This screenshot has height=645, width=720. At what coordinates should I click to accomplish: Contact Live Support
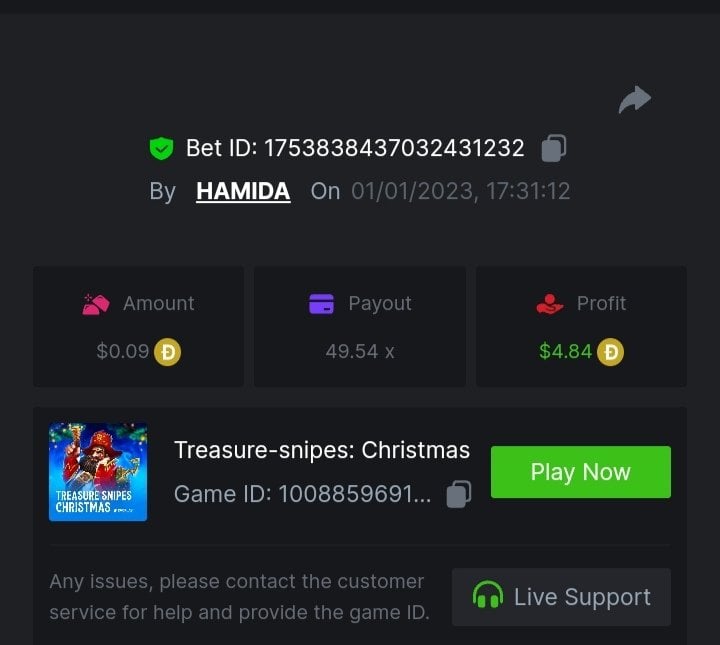tap(561, 597)
